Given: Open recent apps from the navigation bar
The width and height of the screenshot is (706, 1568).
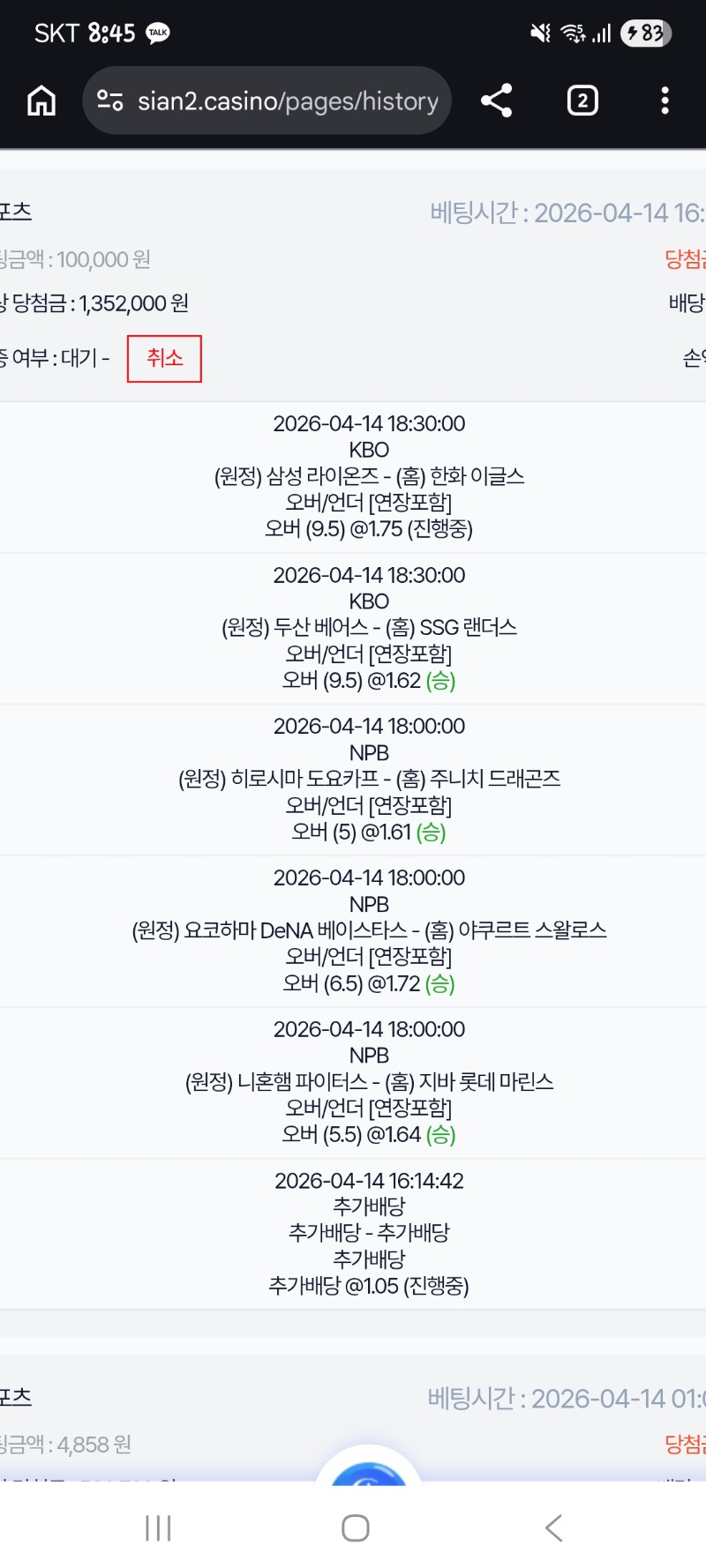Looking at the screenshot, I should click(x=158, y=1527).
